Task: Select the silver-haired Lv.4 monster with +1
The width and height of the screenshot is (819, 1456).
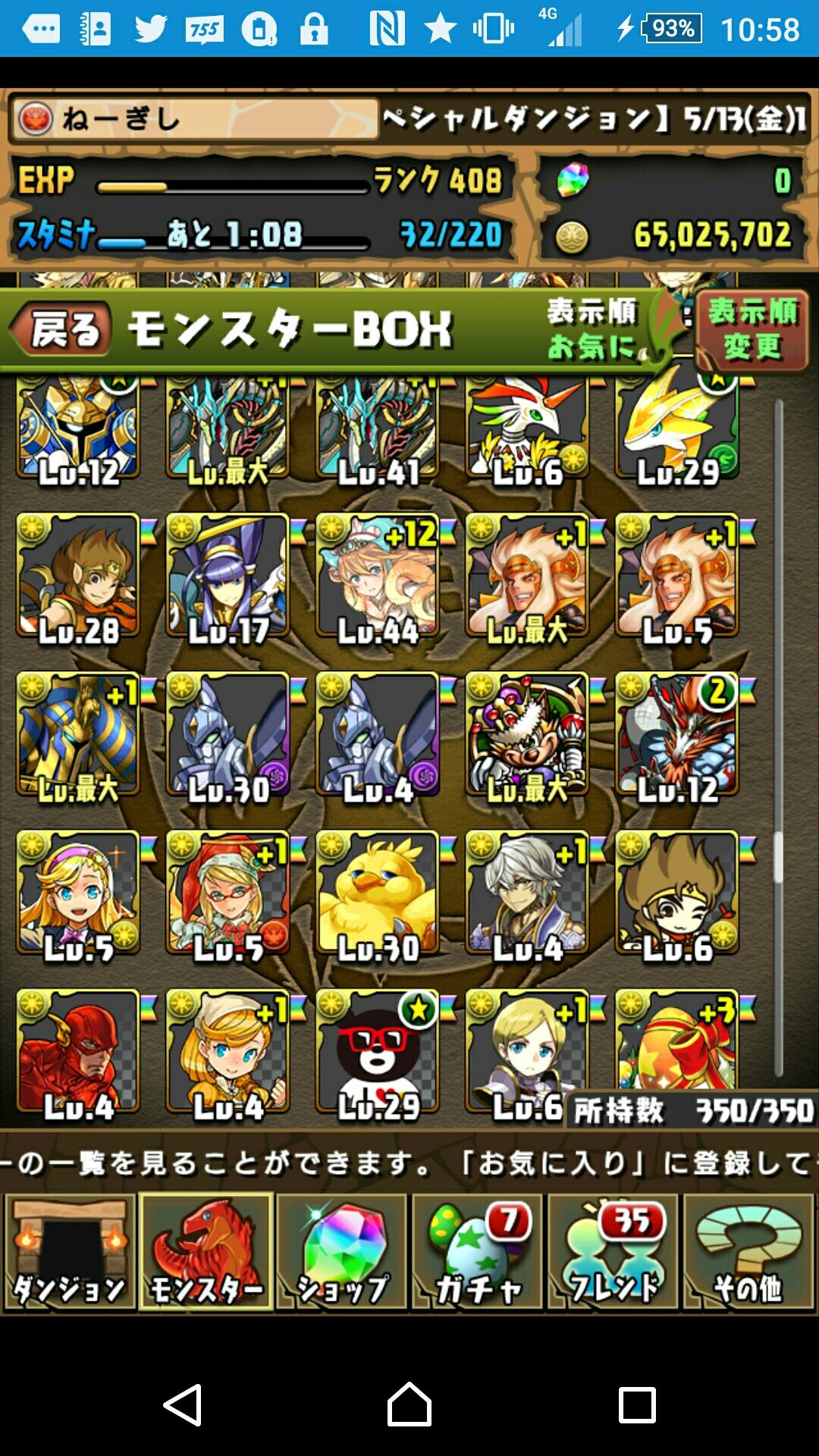Action: tap(527, 893)
